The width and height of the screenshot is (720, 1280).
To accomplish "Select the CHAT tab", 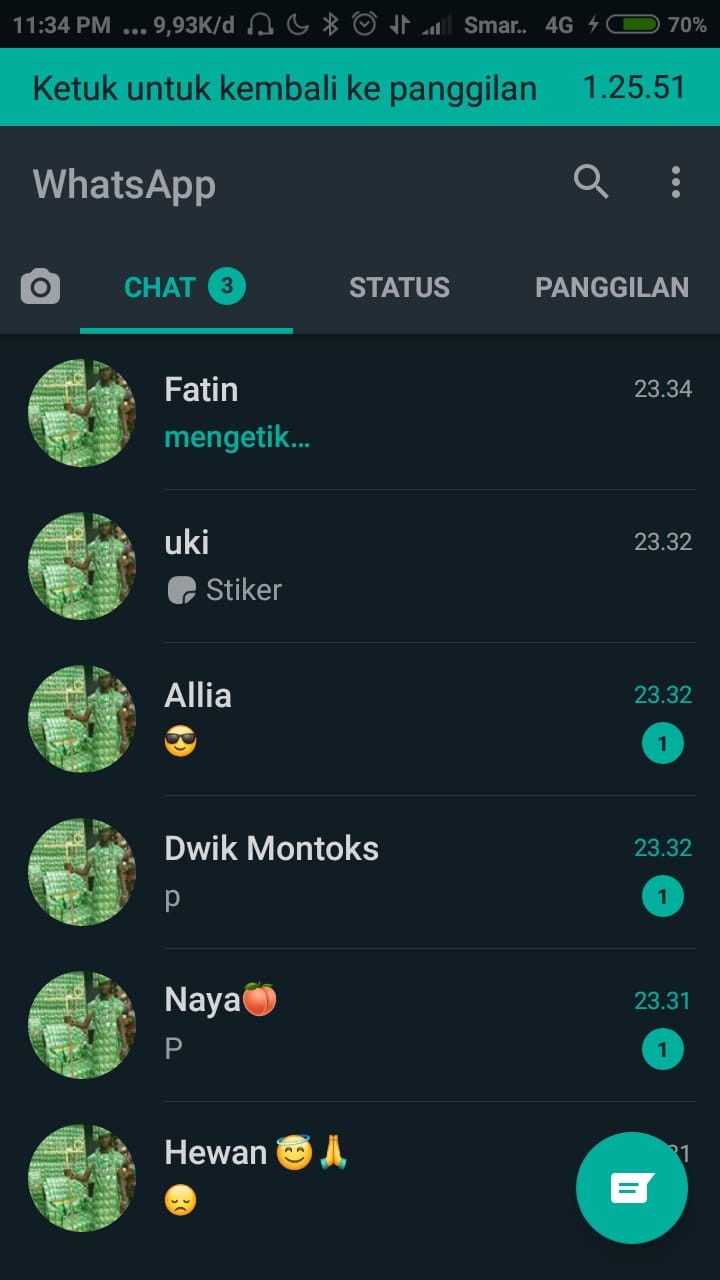I will coord(185,288).
